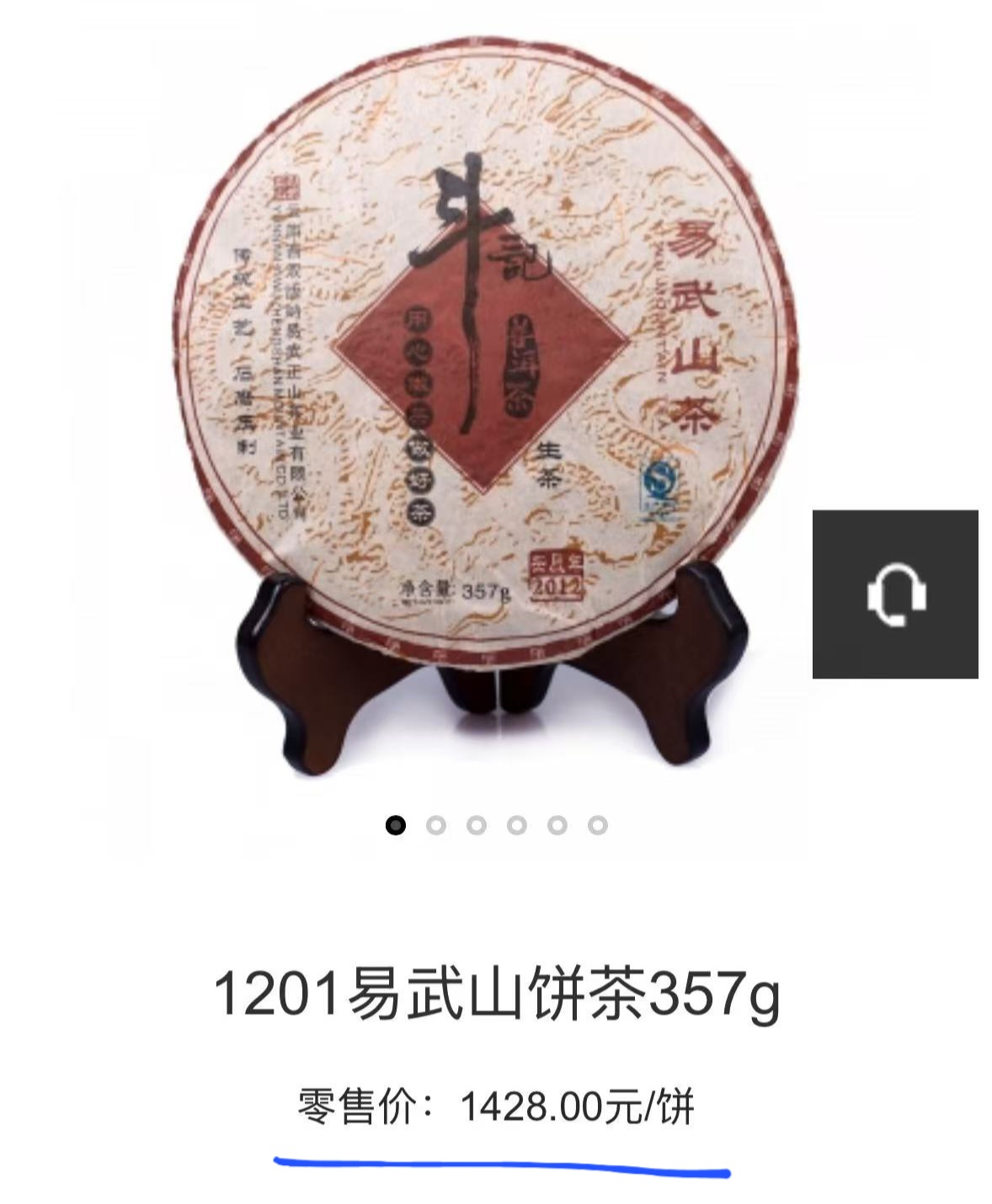Jump to the second carousel image dot
The height and width of the screenshot is (1204, 992).
(436, 825)
